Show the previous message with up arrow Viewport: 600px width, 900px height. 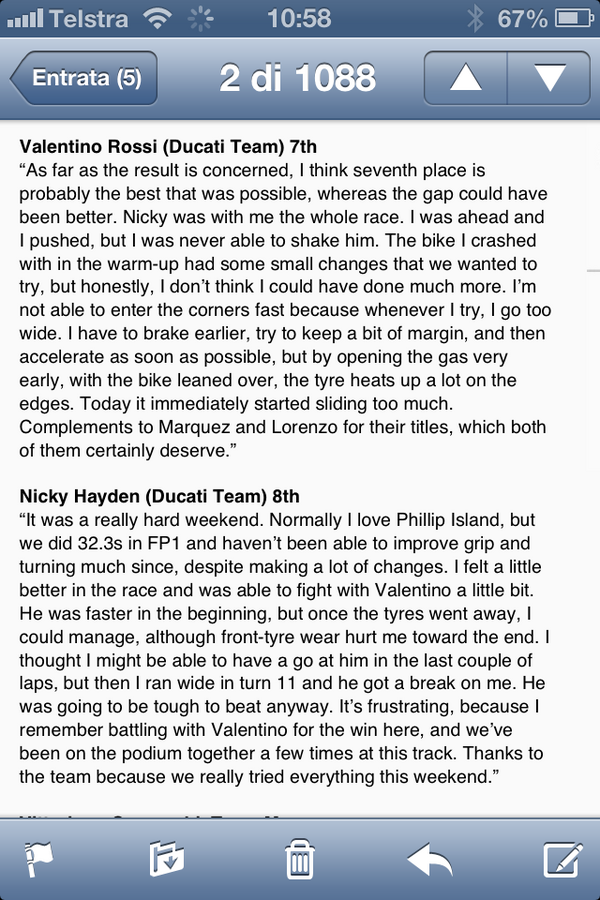coord(465,78)
